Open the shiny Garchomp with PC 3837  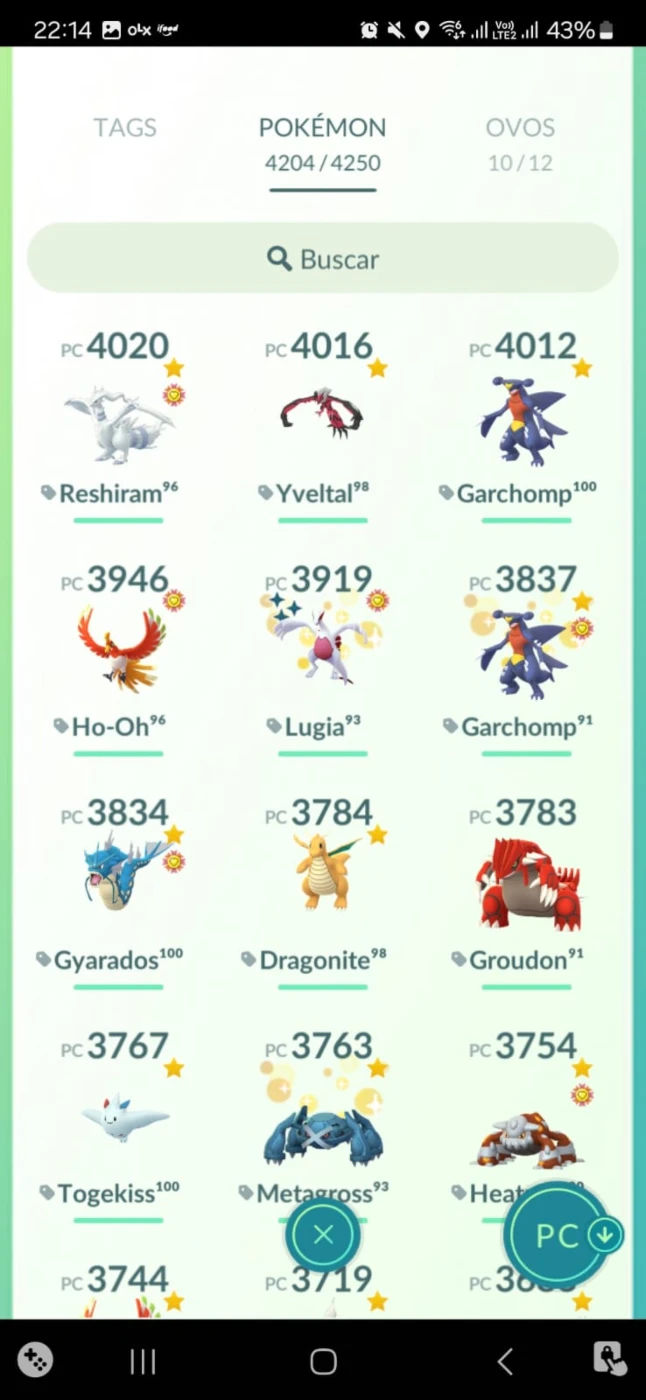coord(526,653)
